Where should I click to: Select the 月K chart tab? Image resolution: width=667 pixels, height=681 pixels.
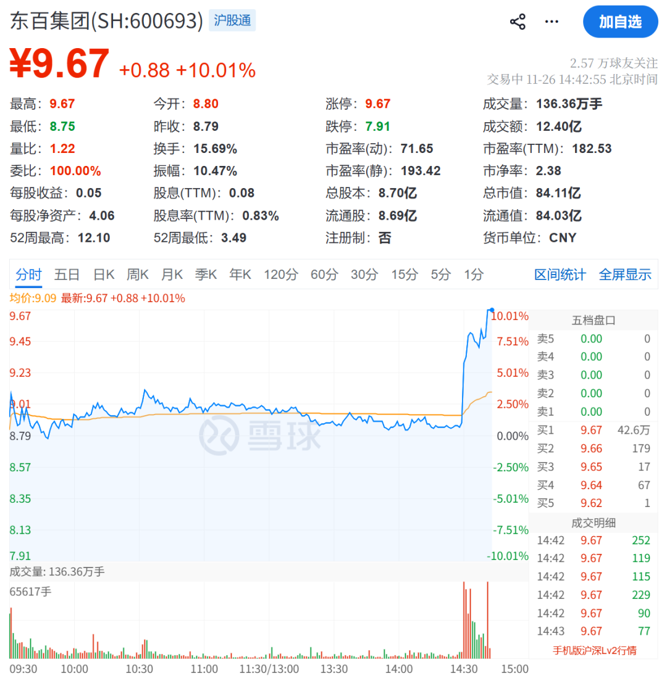pyautogui.click(x=172, y=274)
